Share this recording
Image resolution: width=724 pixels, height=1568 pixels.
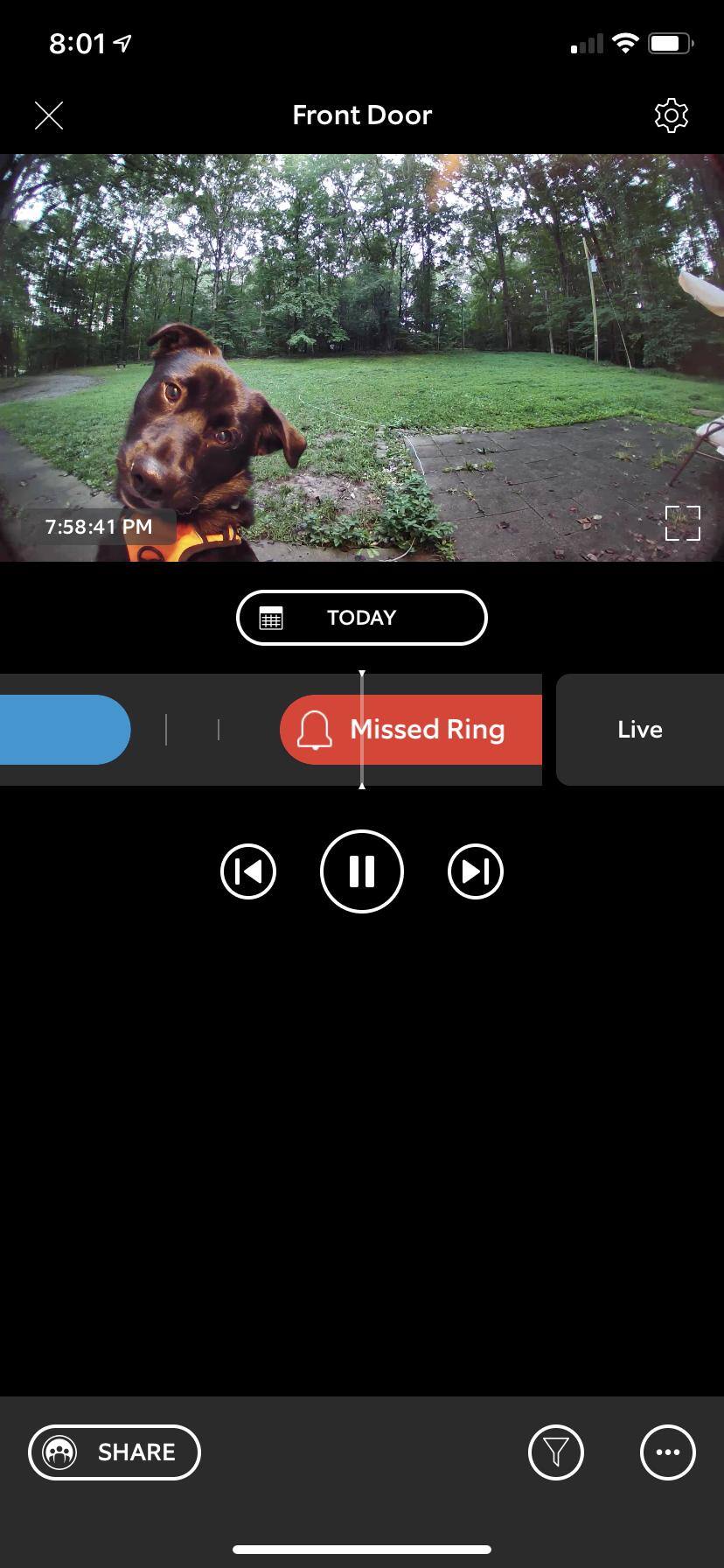coord(115,1452)
